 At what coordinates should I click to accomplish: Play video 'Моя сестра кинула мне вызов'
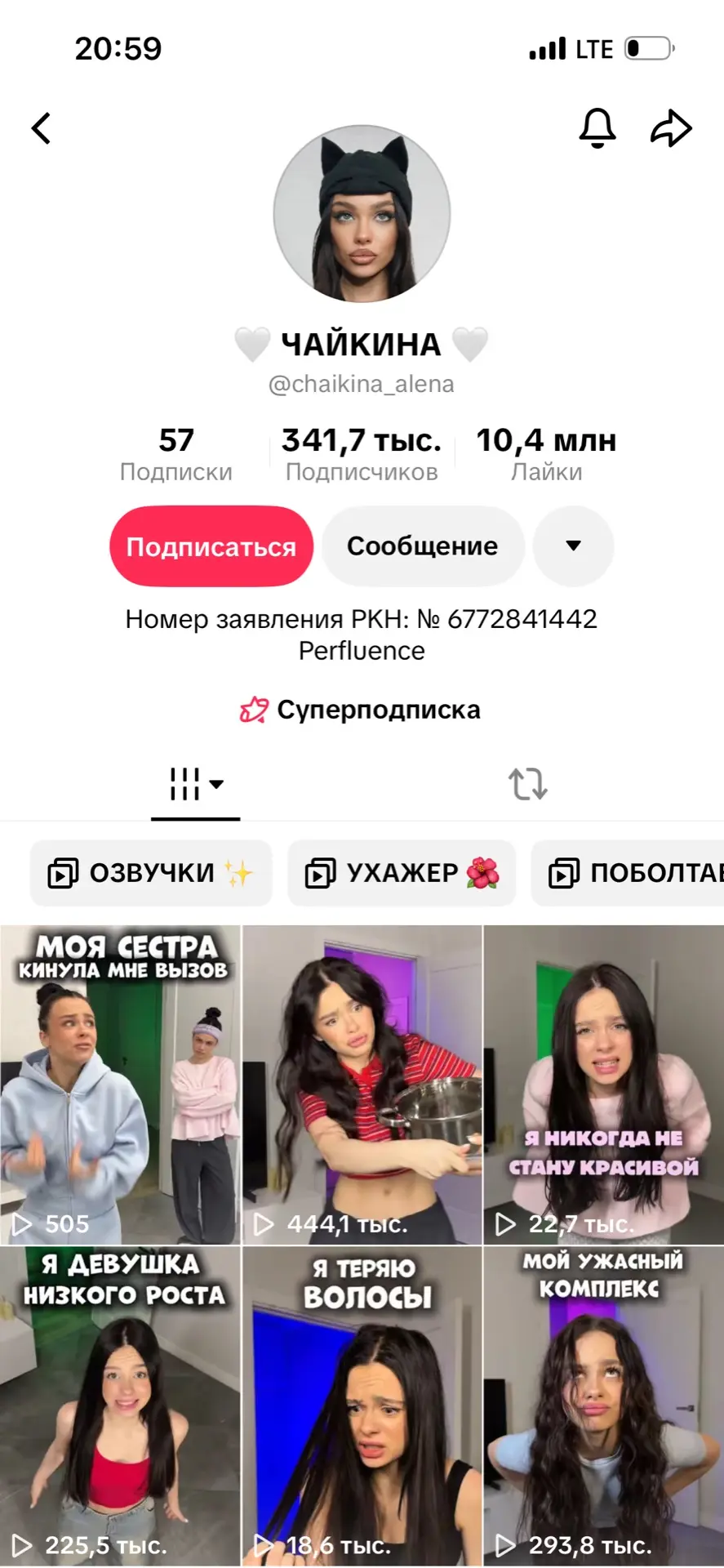pos(121,1085)
